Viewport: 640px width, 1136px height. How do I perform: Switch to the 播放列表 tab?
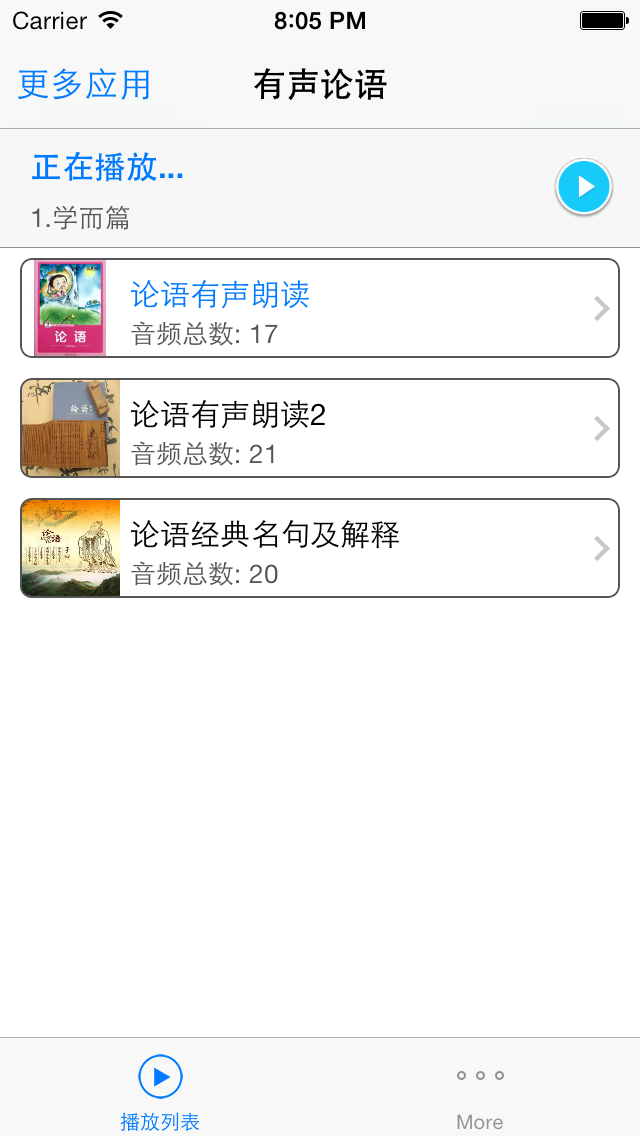pyautogui.click(x=160, y=1092)
